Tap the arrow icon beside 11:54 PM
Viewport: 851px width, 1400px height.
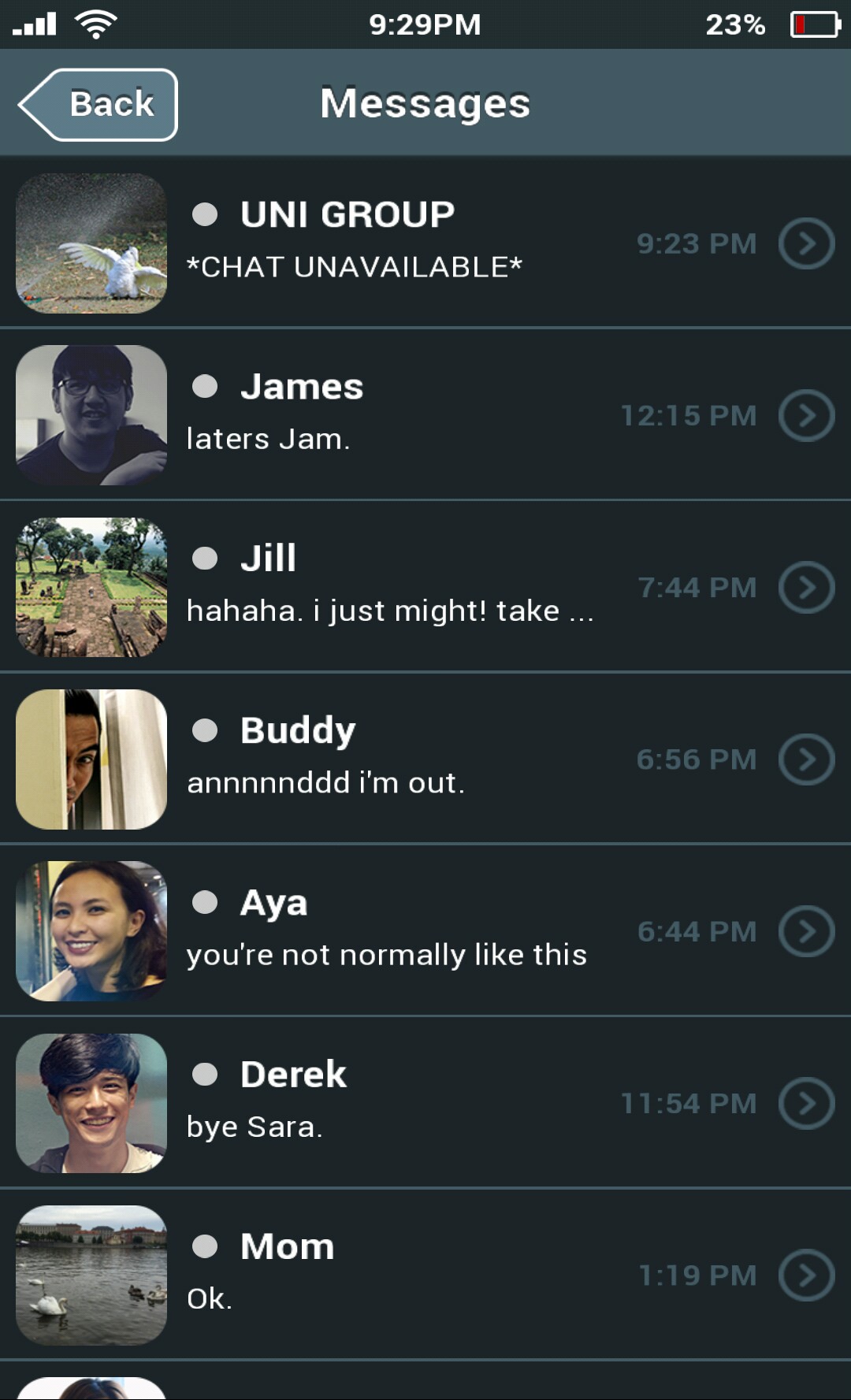[807, 1103]
